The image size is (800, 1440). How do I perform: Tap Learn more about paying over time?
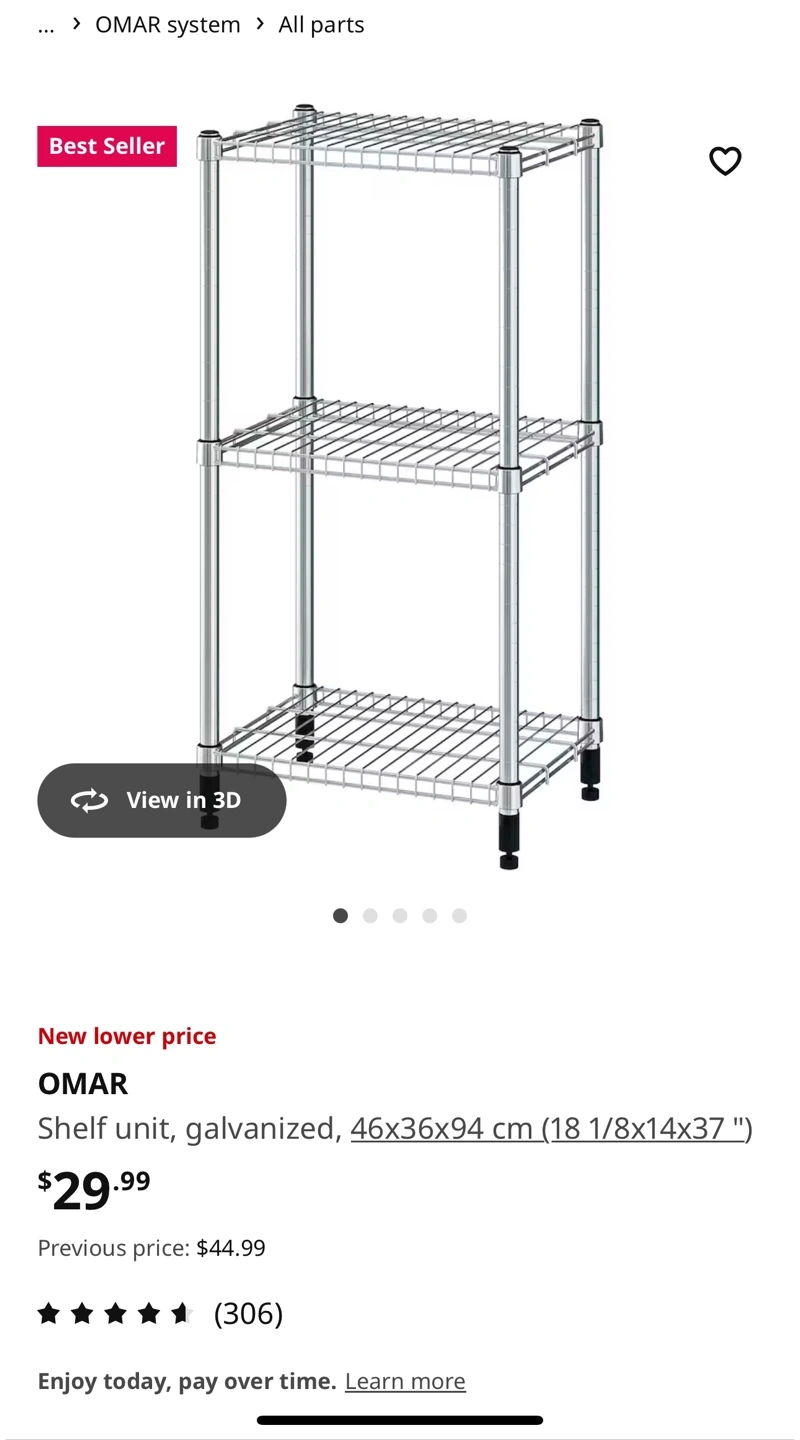405,1381
